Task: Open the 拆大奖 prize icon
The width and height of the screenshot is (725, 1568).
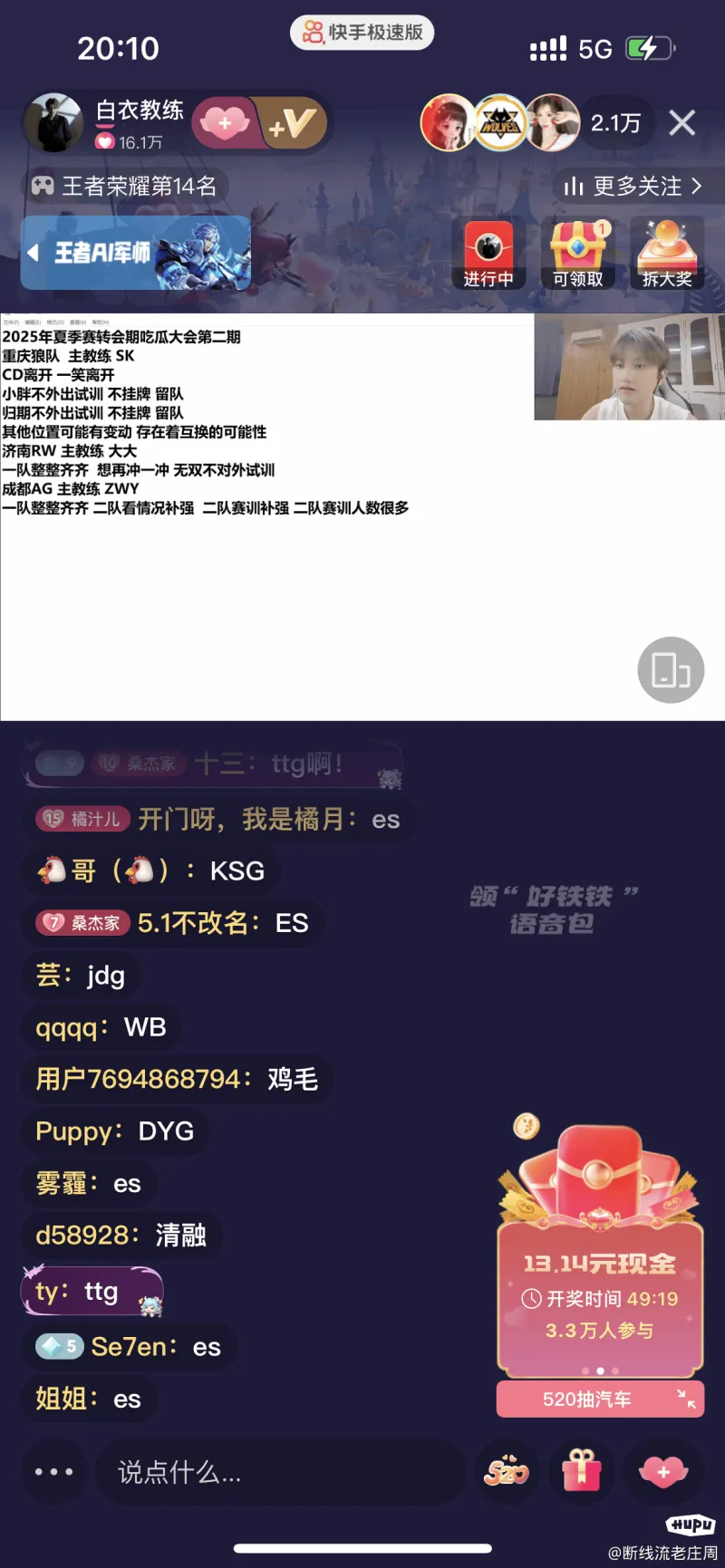Action: pos(666,255)
